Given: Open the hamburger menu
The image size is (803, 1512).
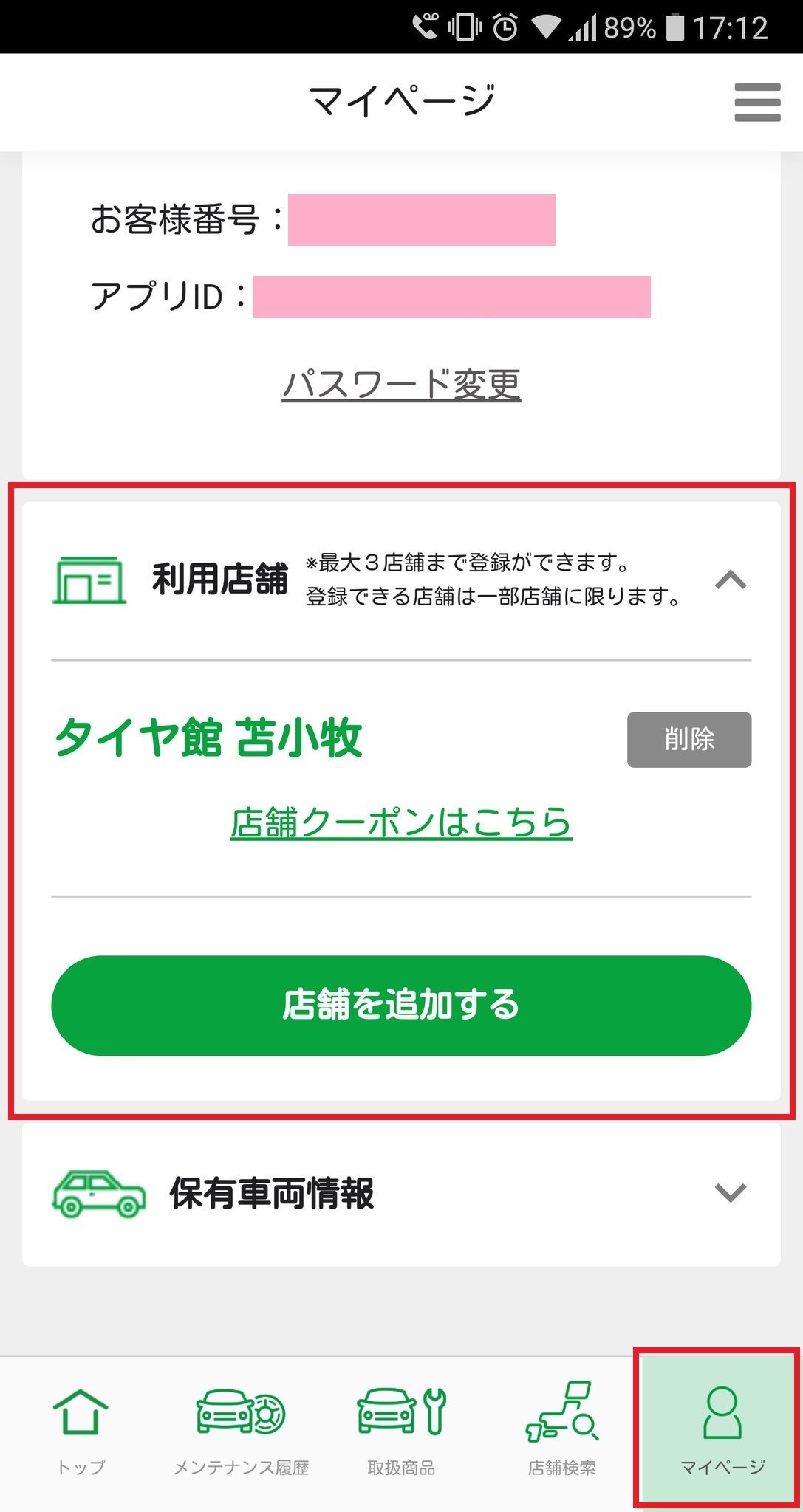Looking at the screenshot, I should pos(757,102).
